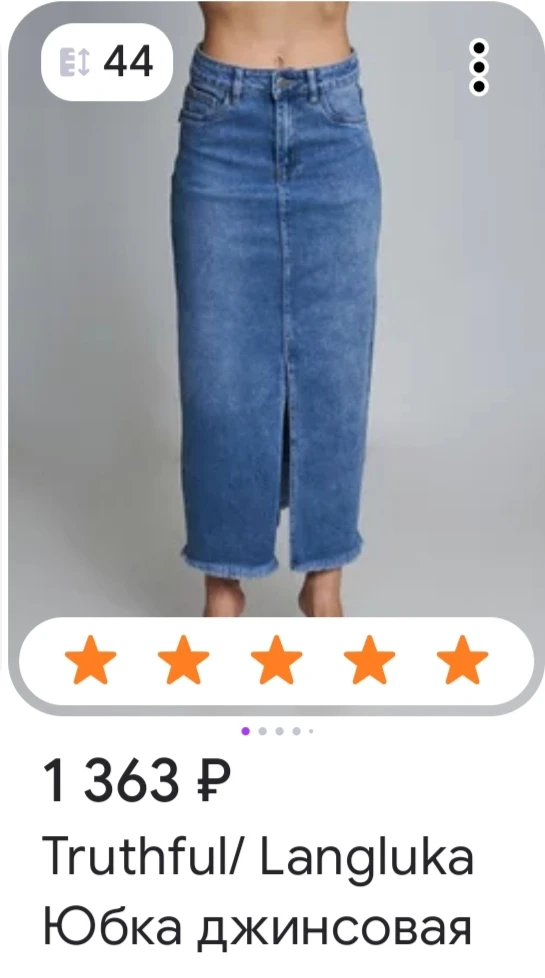Viewport: 545px width, 978px height.
Task: Open the three-dot menu on the skirt card
Action: click(478, 67)
